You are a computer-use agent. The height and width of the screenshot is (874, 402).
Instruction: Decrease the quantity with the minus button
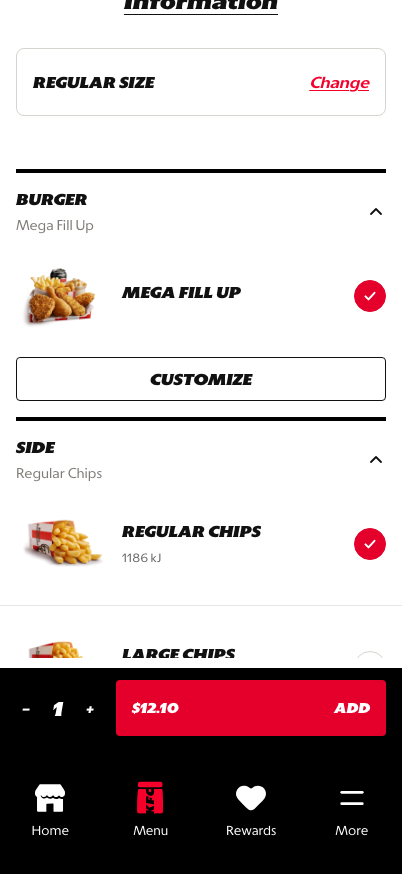pos(26,709)
